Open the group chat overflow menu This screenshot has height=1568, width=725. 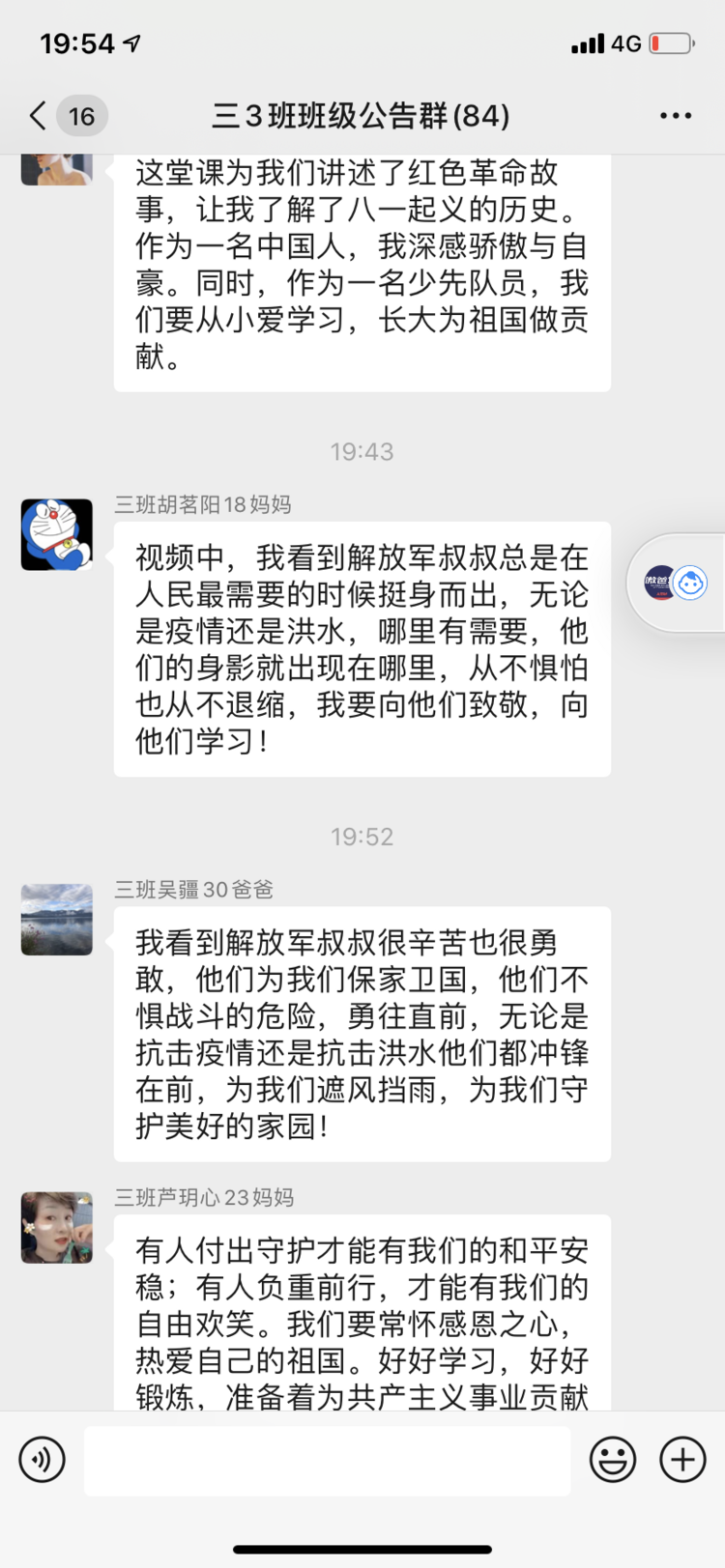click(x=675, y=117)
